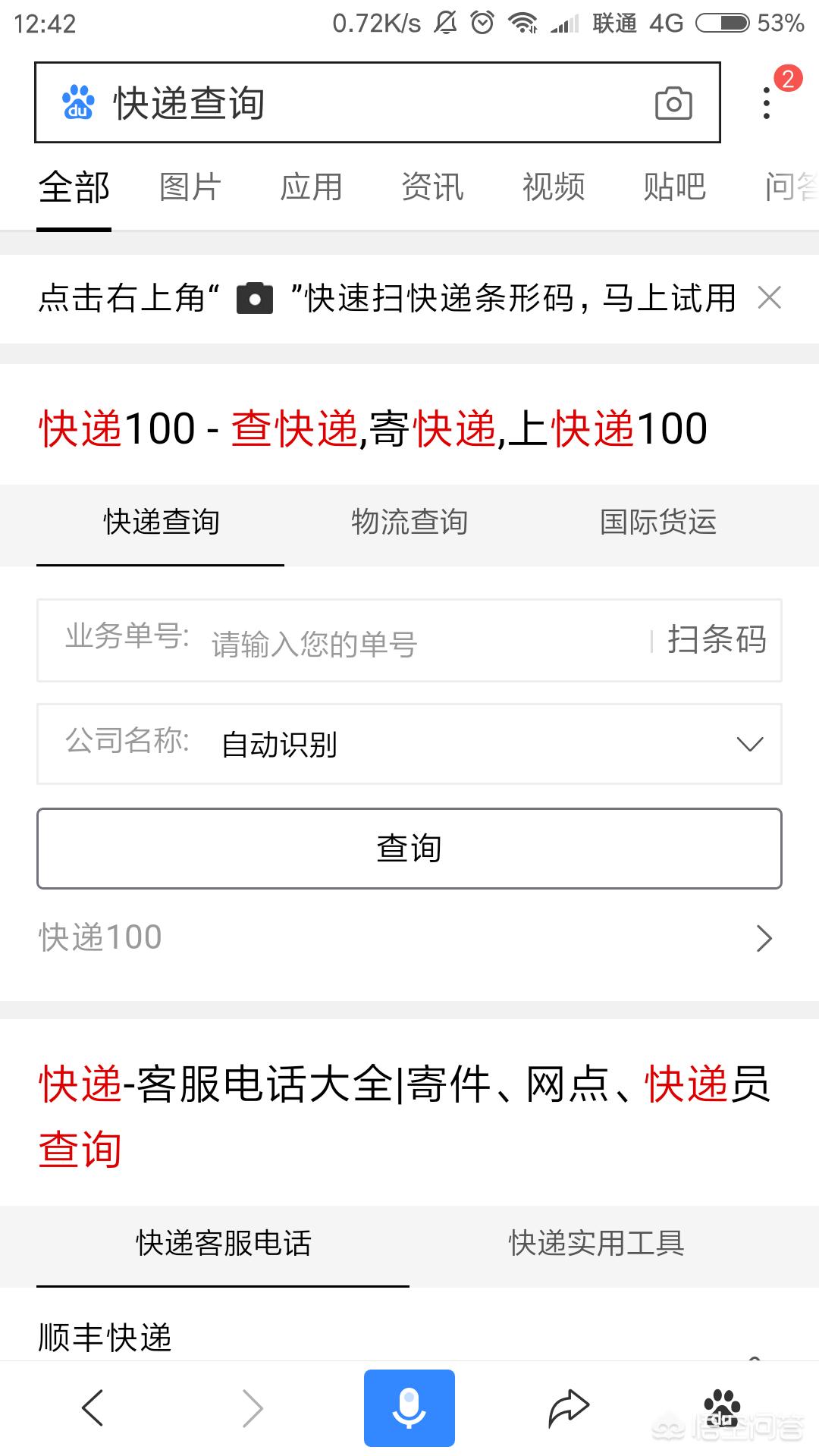Switch to the 资讯 tab
Screen dimensions: 819x1456
[432, 187]
